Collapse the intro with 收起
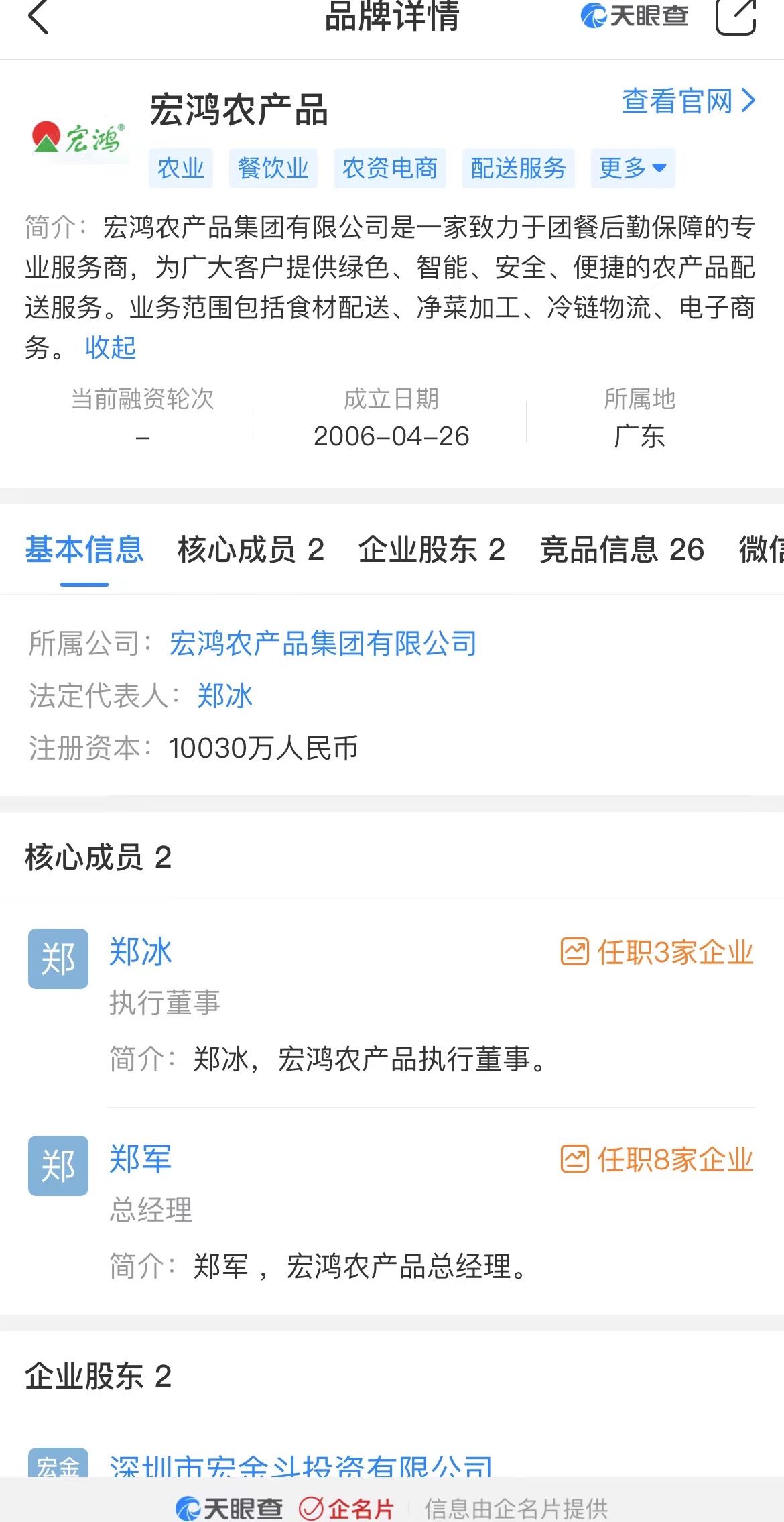This screenshot has width=784, height=1522. [x=111, y=347]
